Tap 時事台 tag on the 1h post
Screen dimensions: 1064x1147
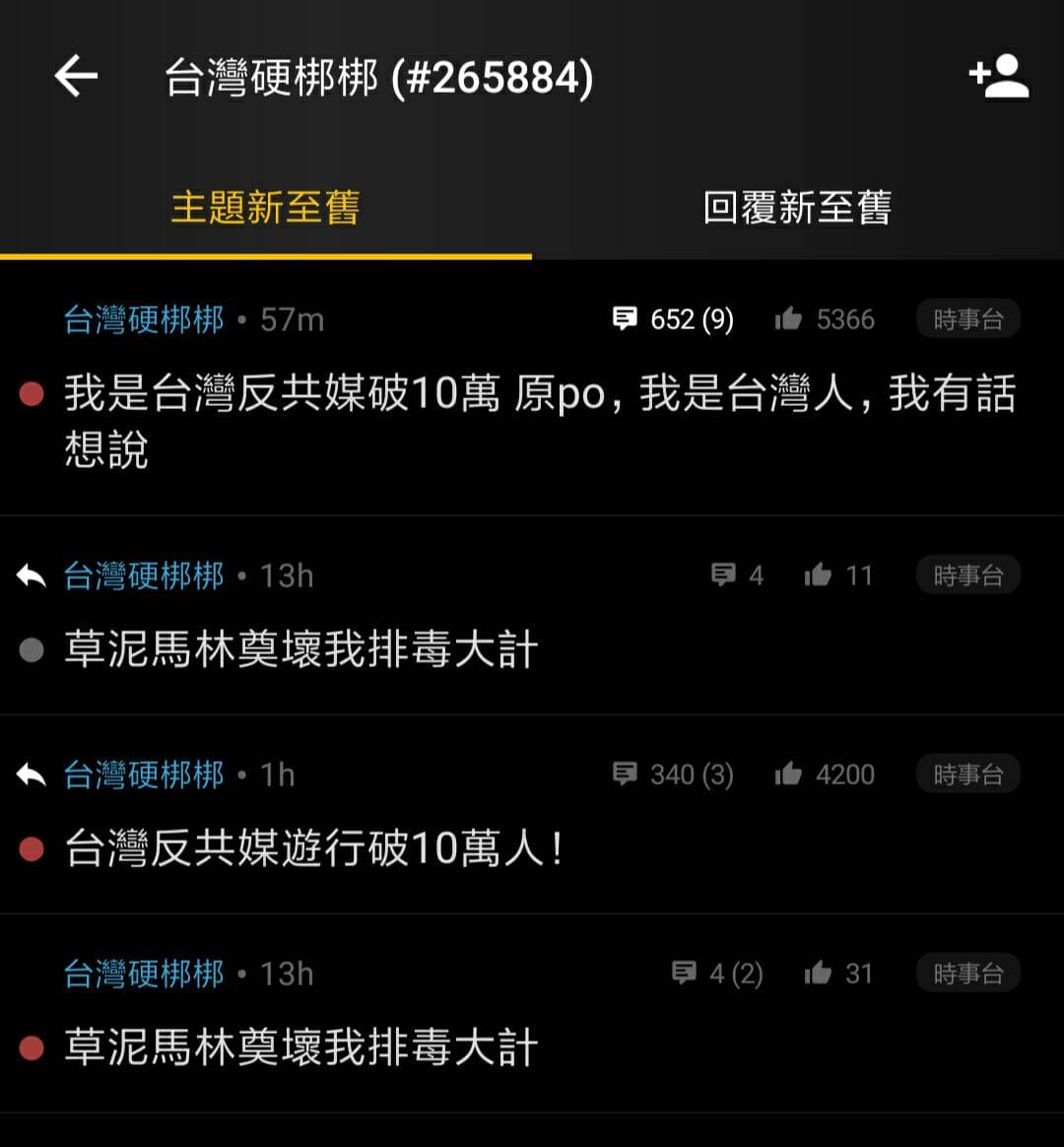click(967, 775)
